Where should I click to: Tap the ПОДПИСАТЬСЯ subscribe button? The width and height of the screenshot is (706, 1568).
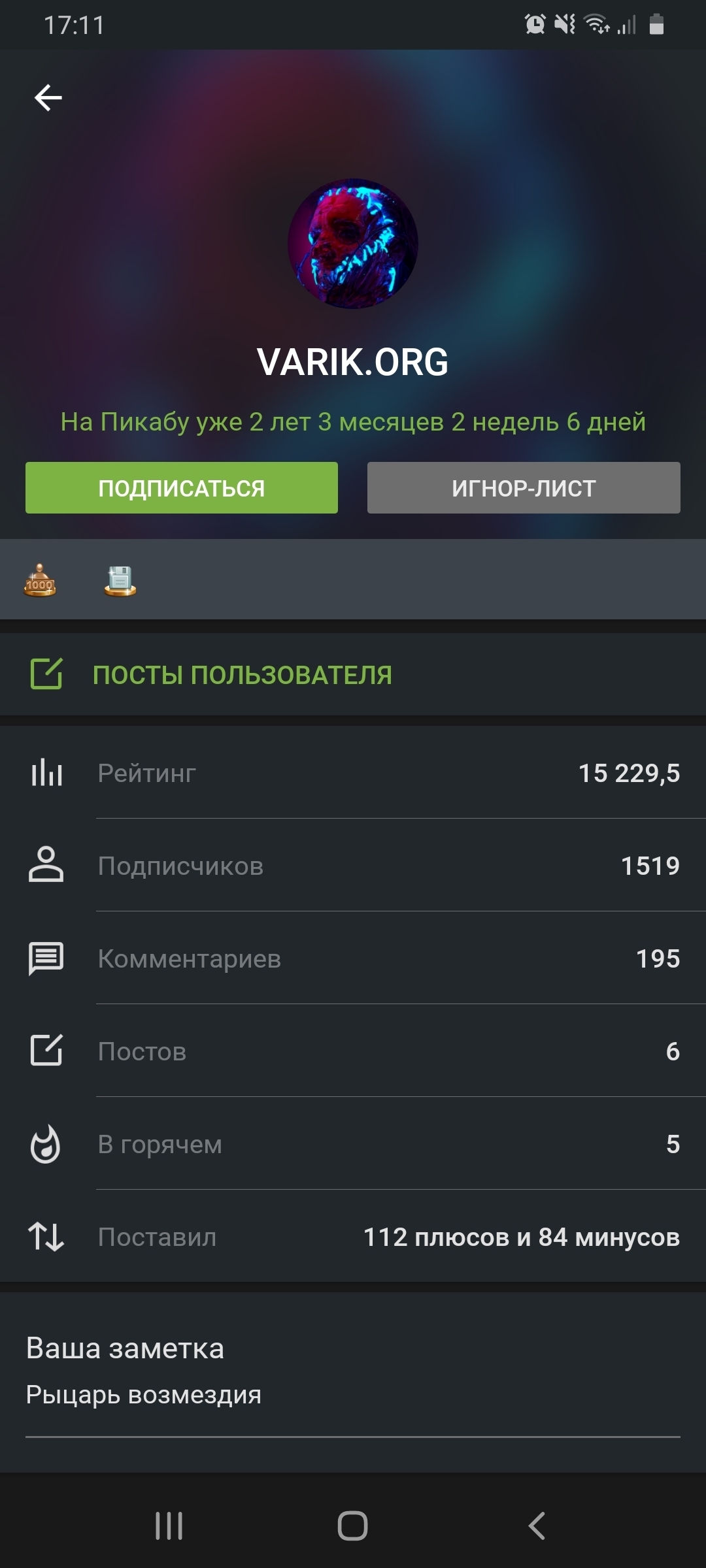(x=182, y=488)
